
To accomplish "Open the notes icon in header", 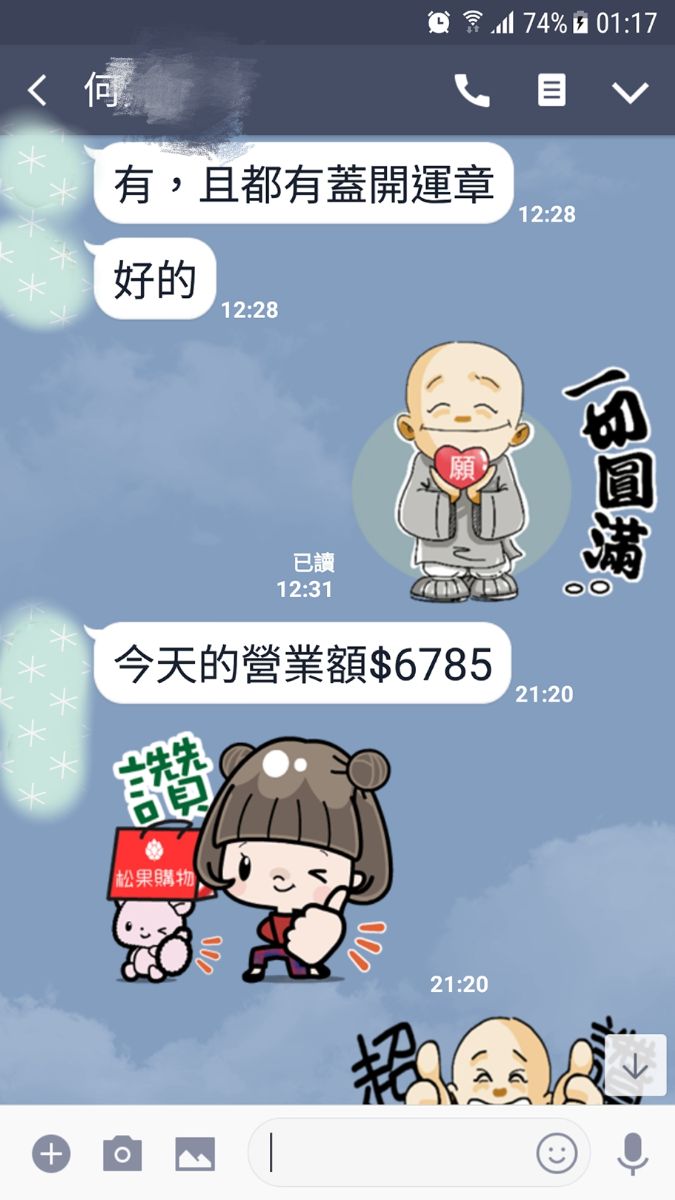I will click(x=551, y=91).
